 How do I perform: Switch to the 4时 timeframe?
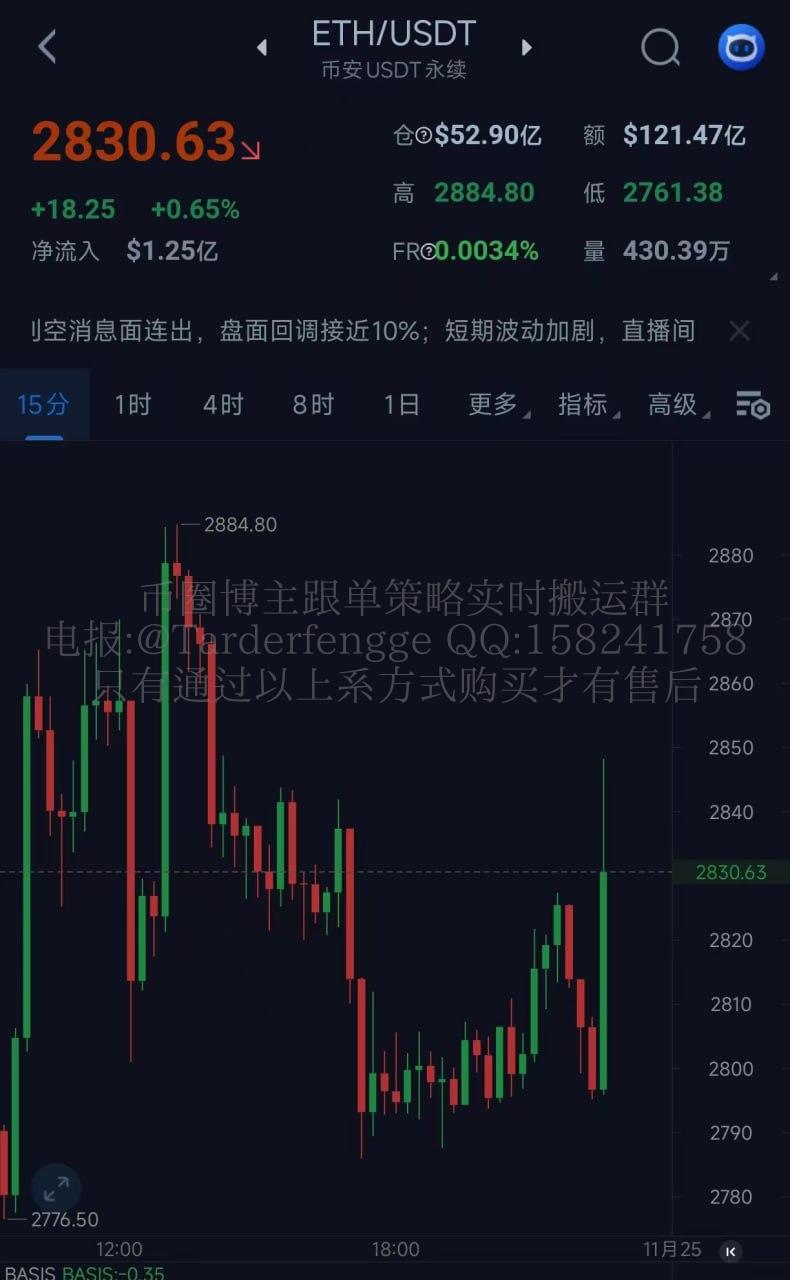pos(222,404)
